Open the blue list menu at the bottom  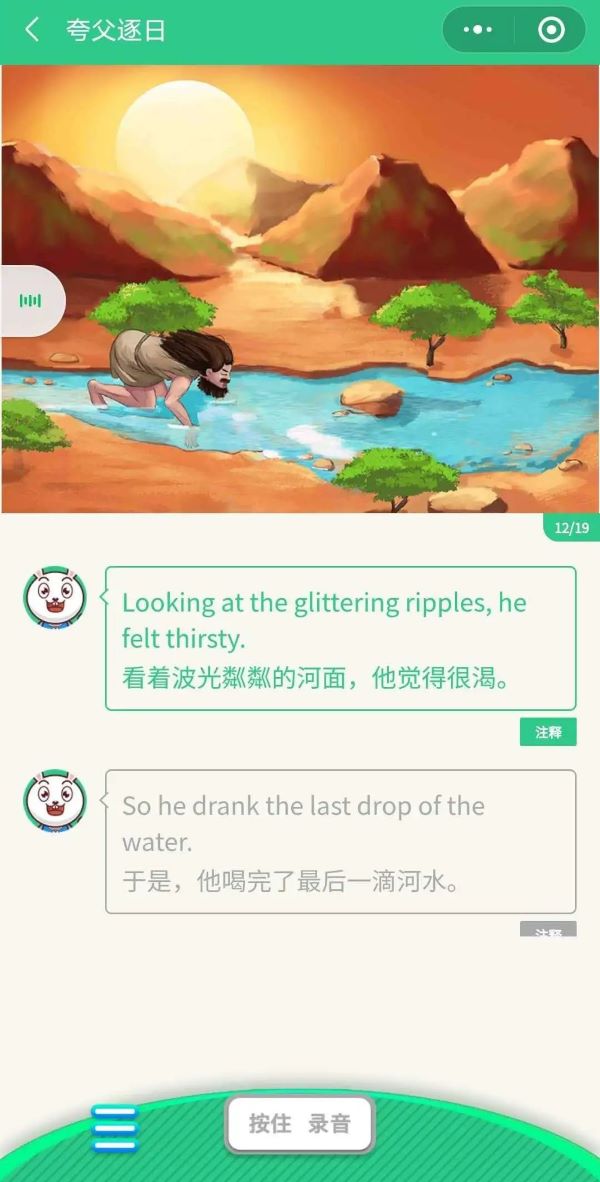(114, 1129)
